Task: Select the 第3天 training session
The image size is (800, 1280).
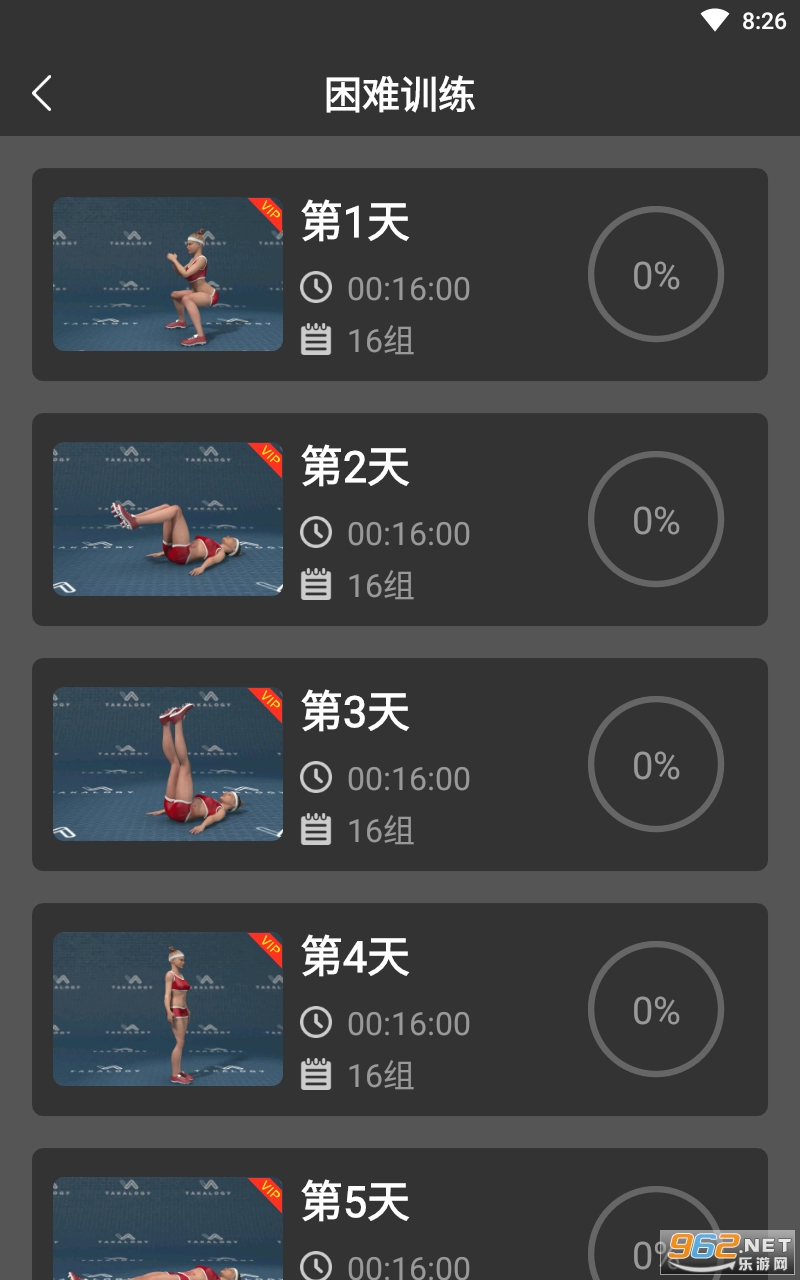Action: (400, 764)
